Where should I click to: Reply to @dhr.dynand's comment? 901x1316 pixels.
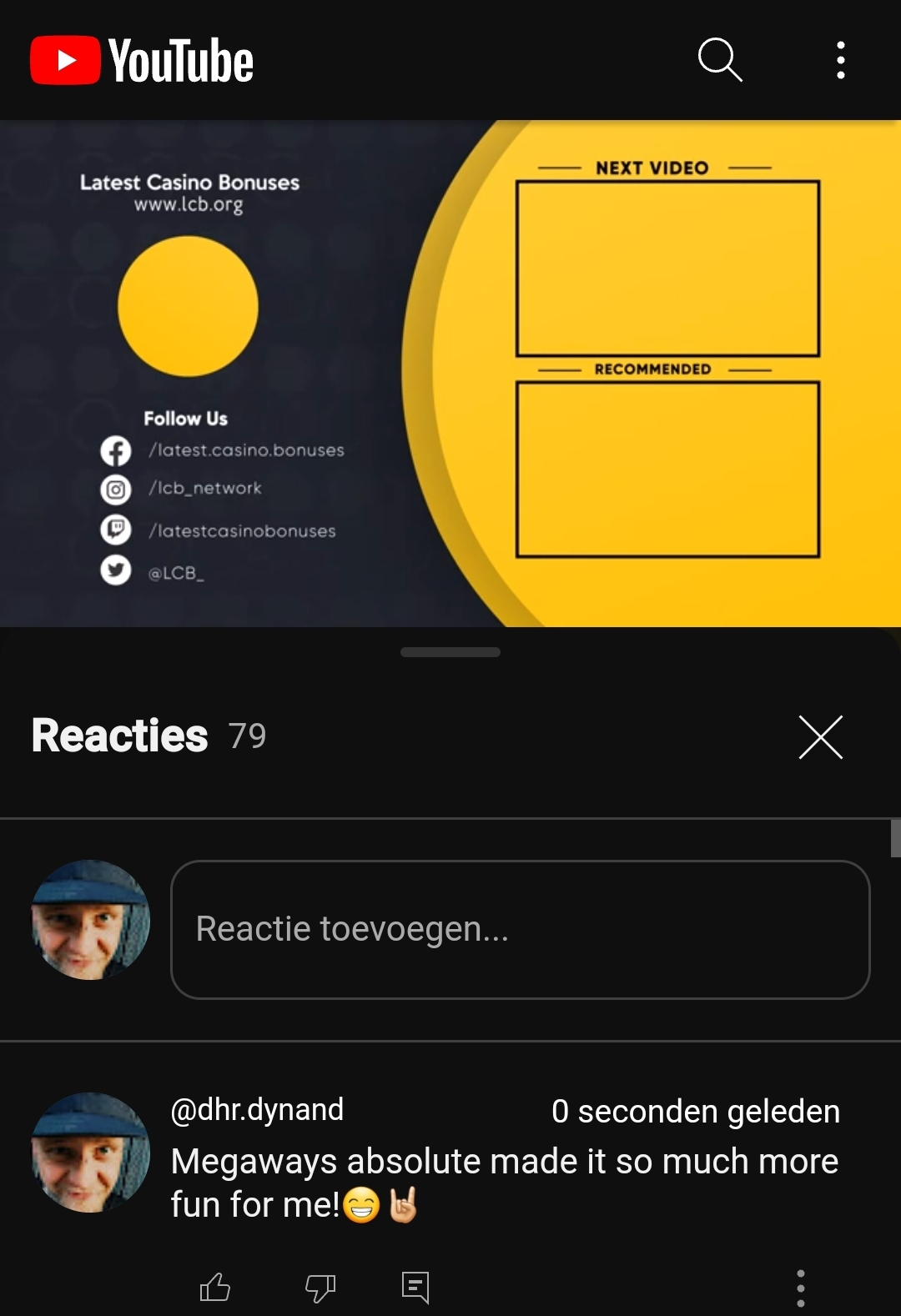pos(415,1288)
